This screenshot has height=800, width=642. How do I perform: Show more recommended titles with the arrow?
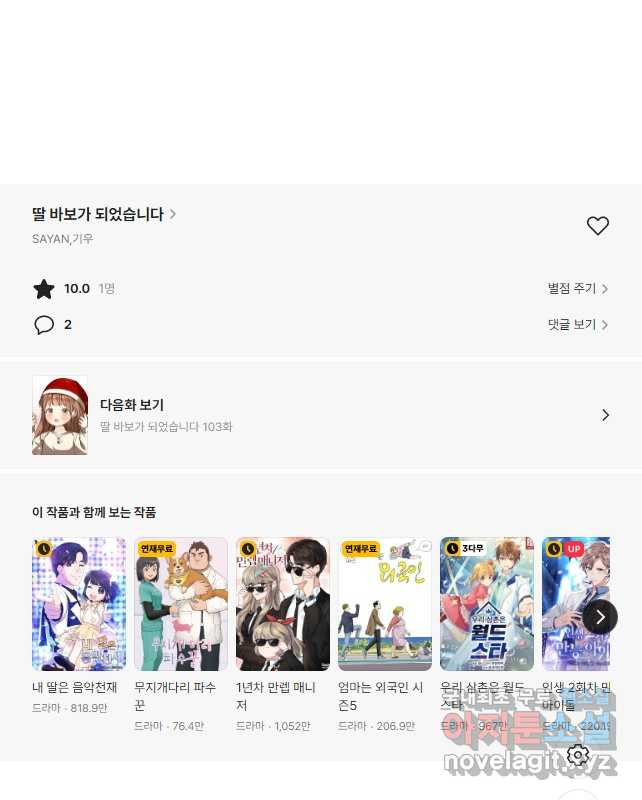coord(600,617)
